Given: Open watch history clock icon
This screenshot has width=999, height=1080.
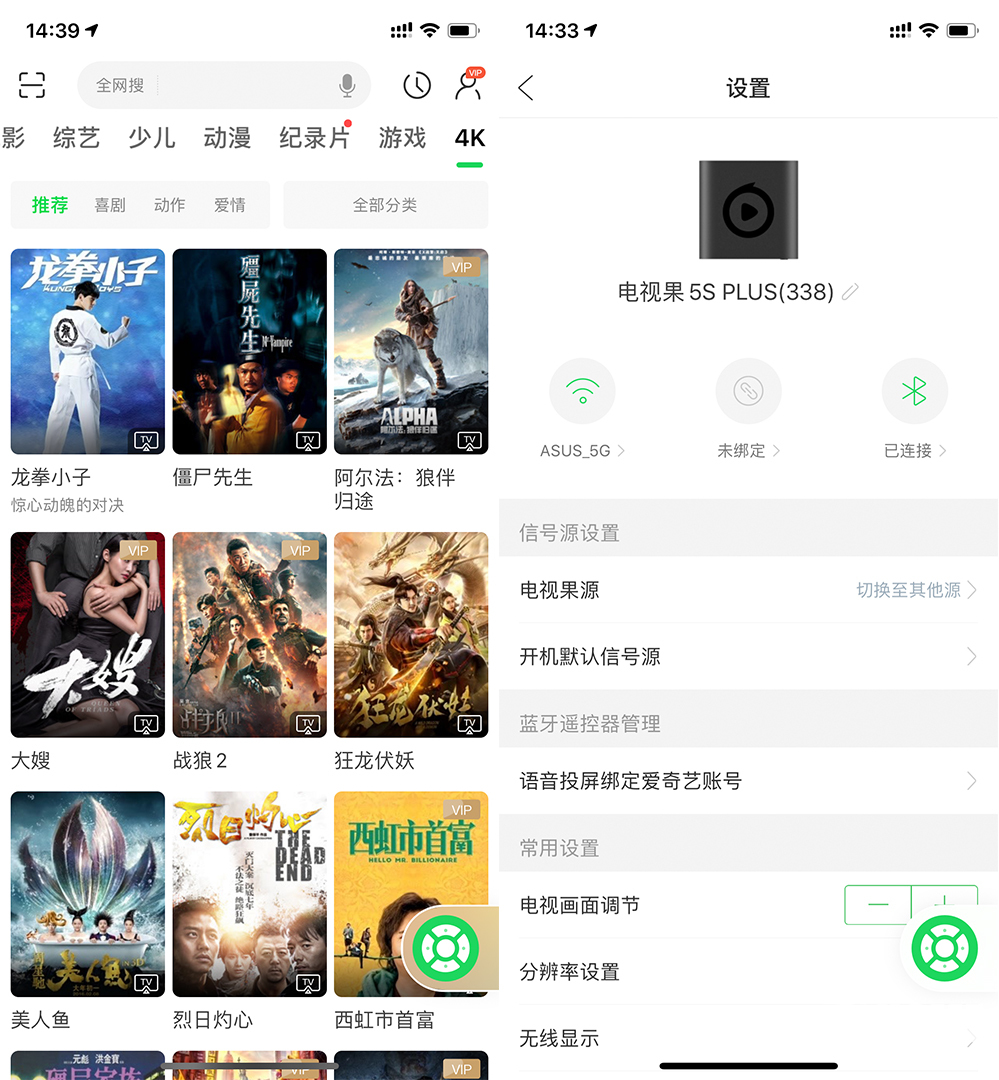Looking at the screenshot, I should tap(417, 86).
